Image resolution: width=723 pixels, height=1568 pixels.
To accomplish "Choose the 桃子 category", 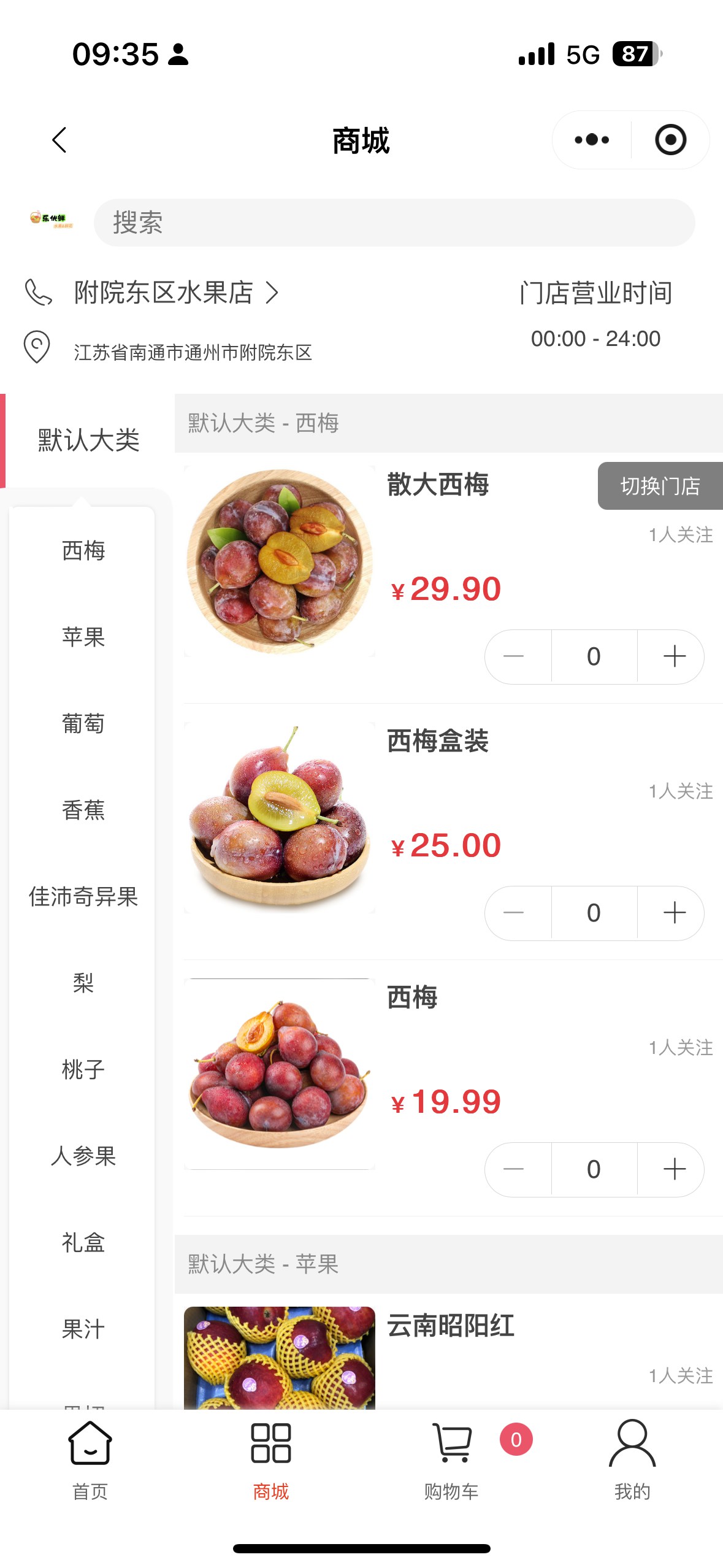I will click(83, 1070).
